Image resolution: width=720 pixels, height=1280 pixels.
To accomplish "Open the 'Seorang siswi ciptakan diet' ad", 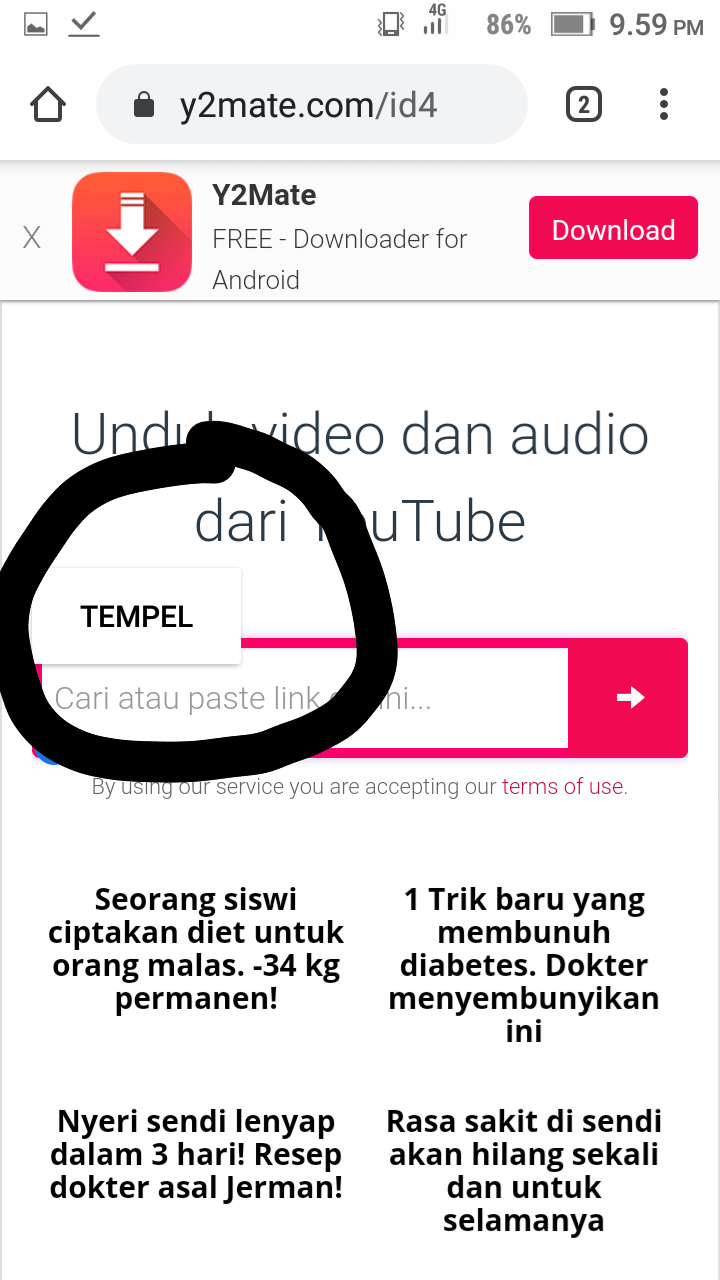I will [196, 949].
